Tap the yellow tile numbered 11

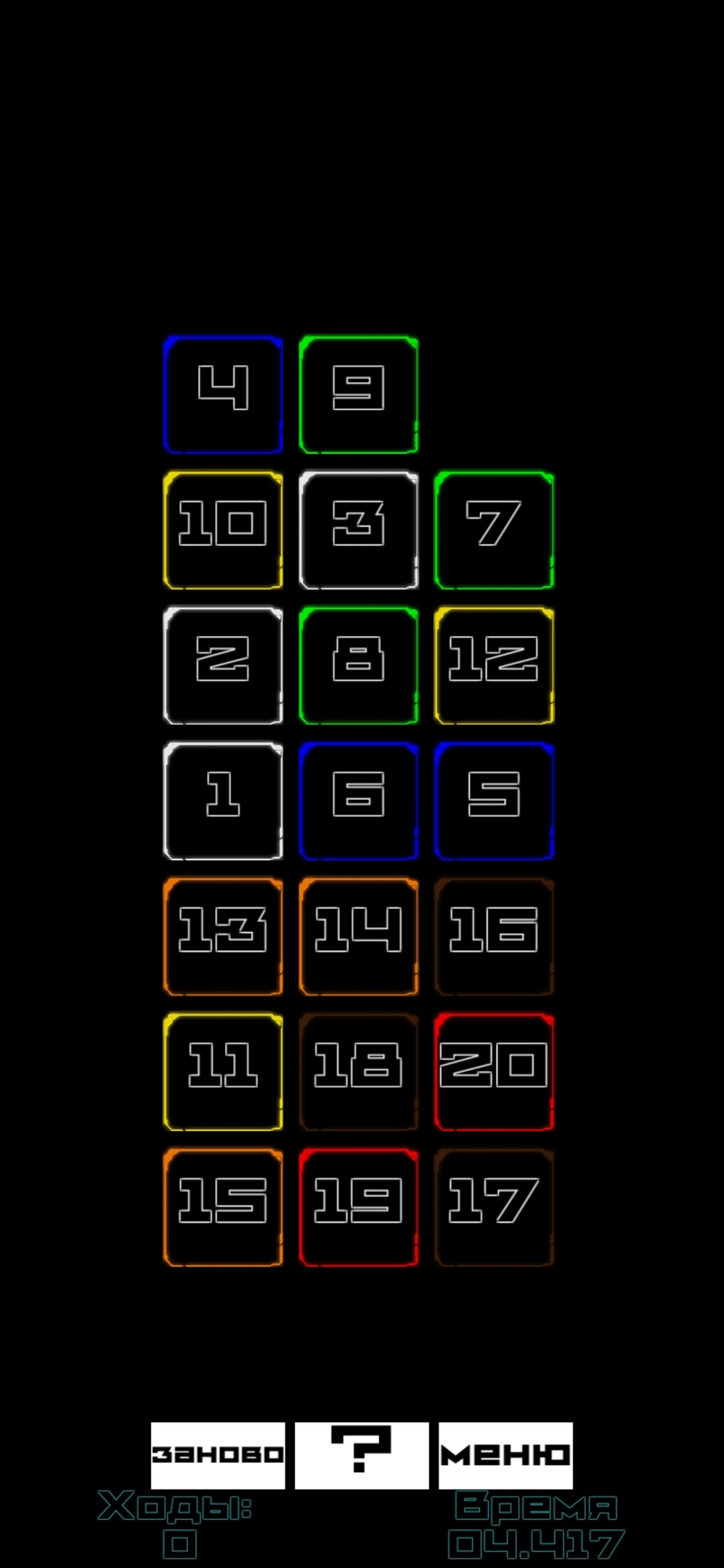coord(223,1072)
